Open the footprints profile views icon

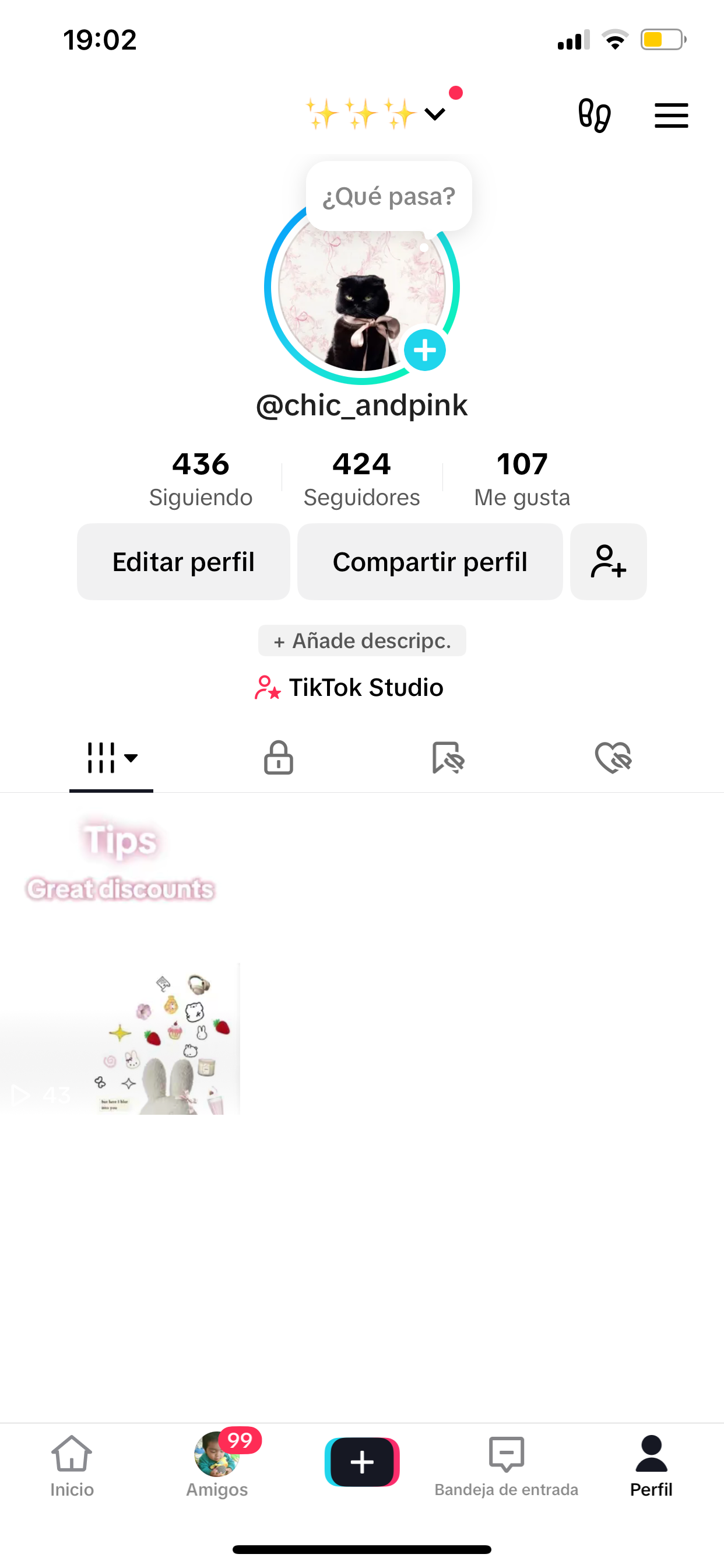click(x=594, y=115)
